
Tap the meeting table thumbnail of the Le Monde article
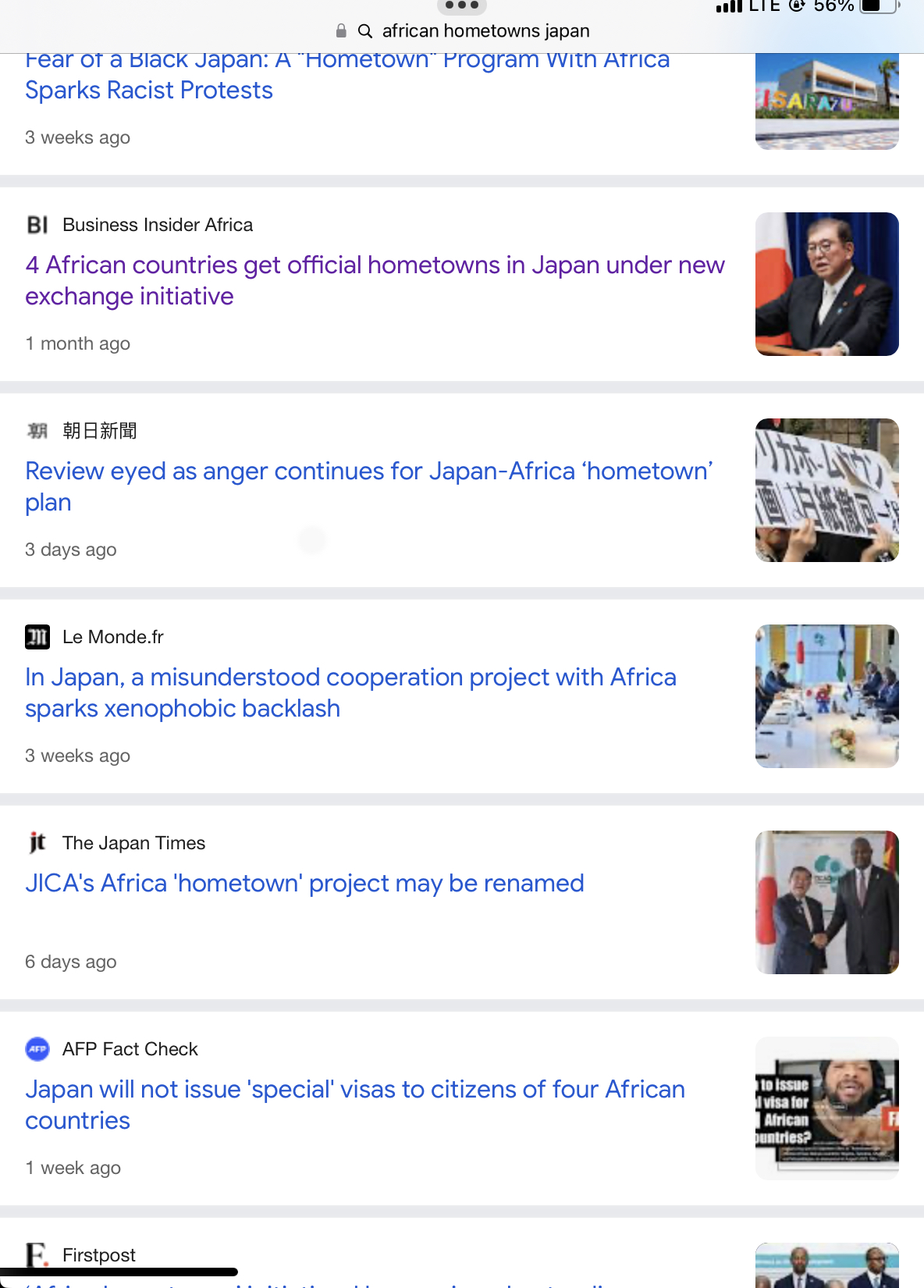tap(826, 696)
